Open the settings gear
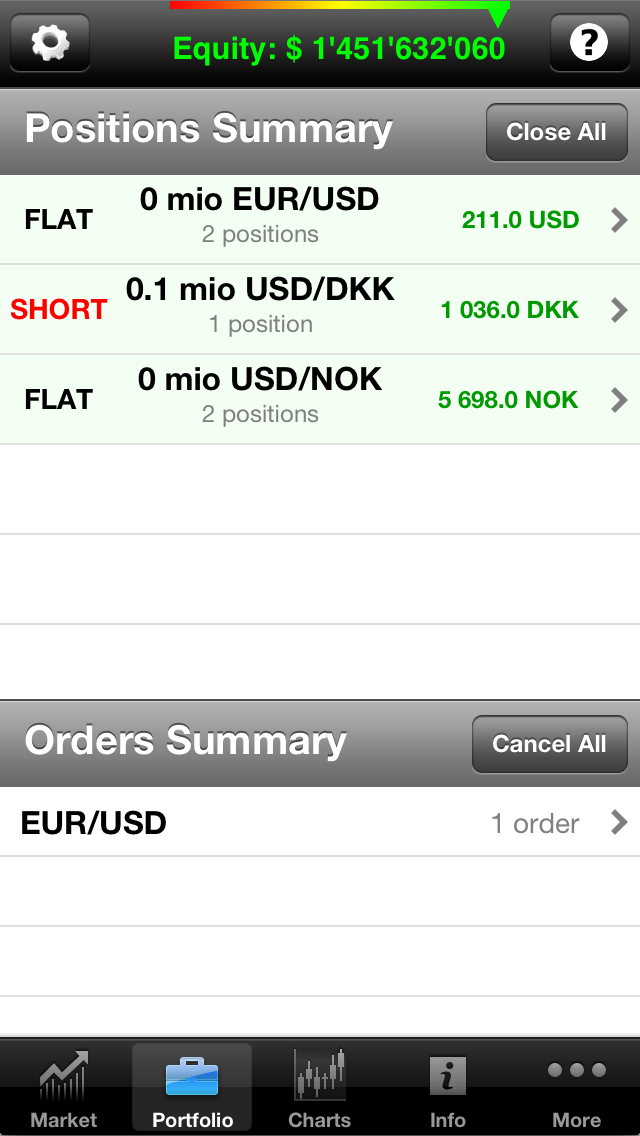 (x=50, y=43)
